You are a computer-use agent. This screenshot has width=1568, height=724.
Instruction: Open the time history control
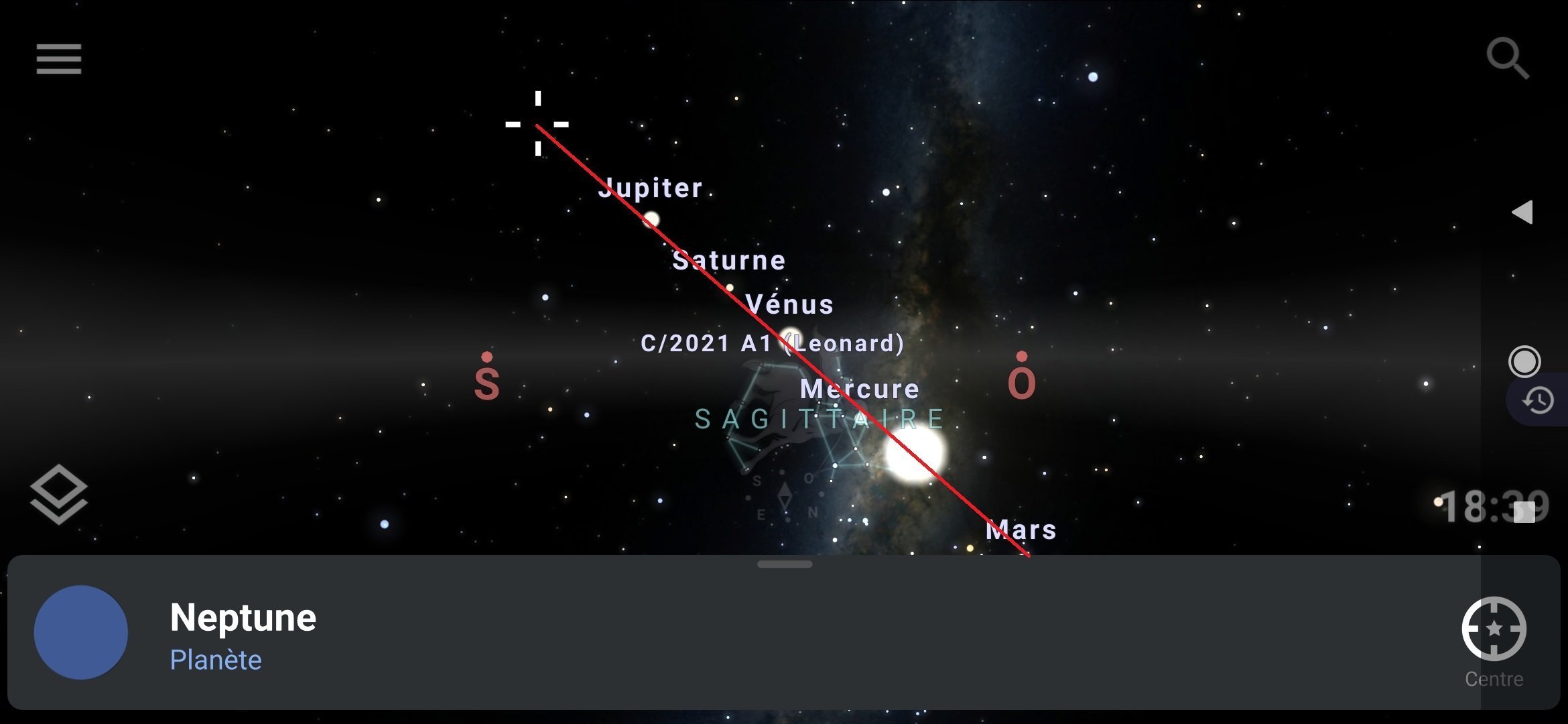[x=1538, y=400]
